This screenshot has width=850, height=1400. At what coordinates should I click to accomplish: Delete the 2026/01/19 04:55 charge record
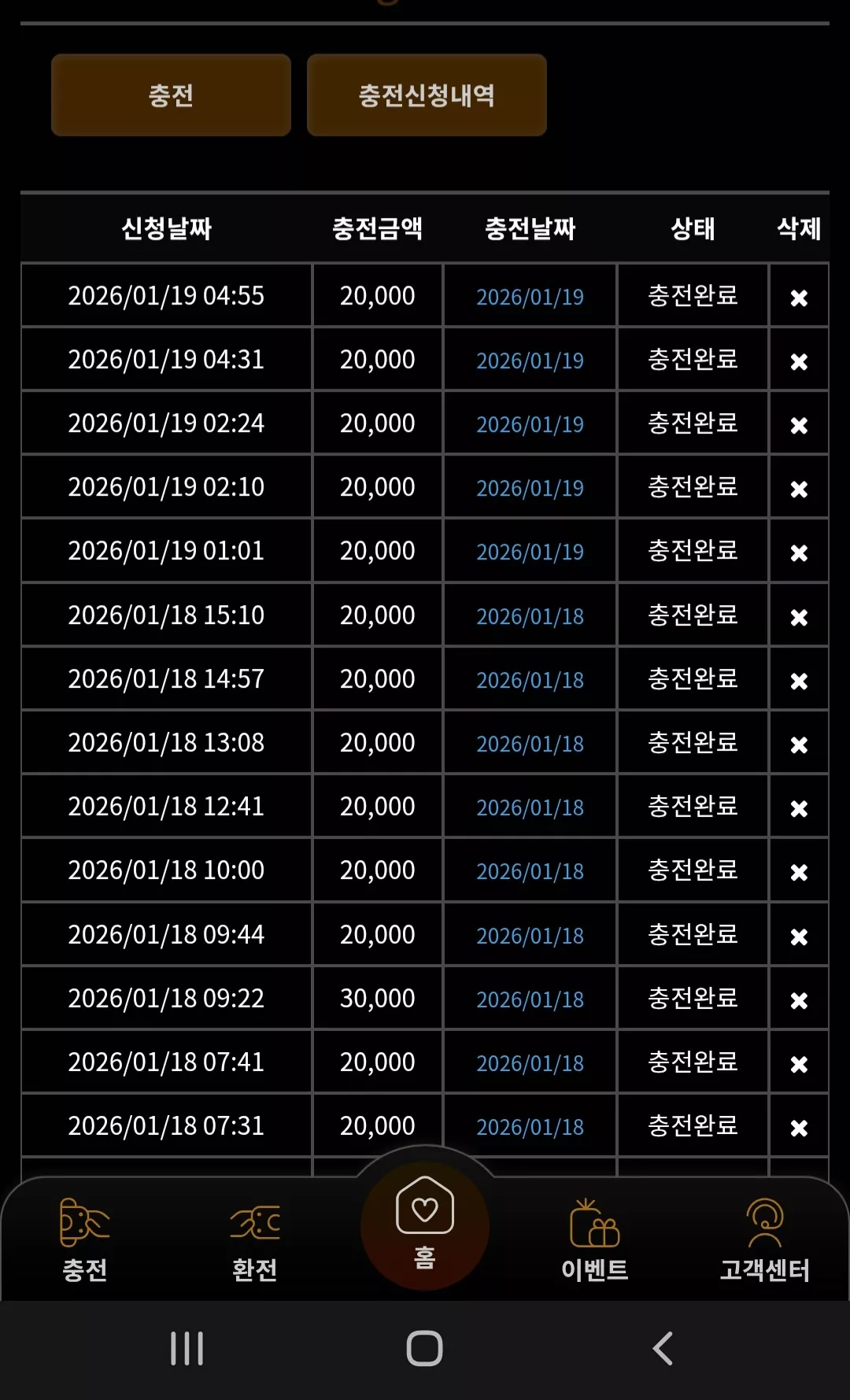click(799, 298)
